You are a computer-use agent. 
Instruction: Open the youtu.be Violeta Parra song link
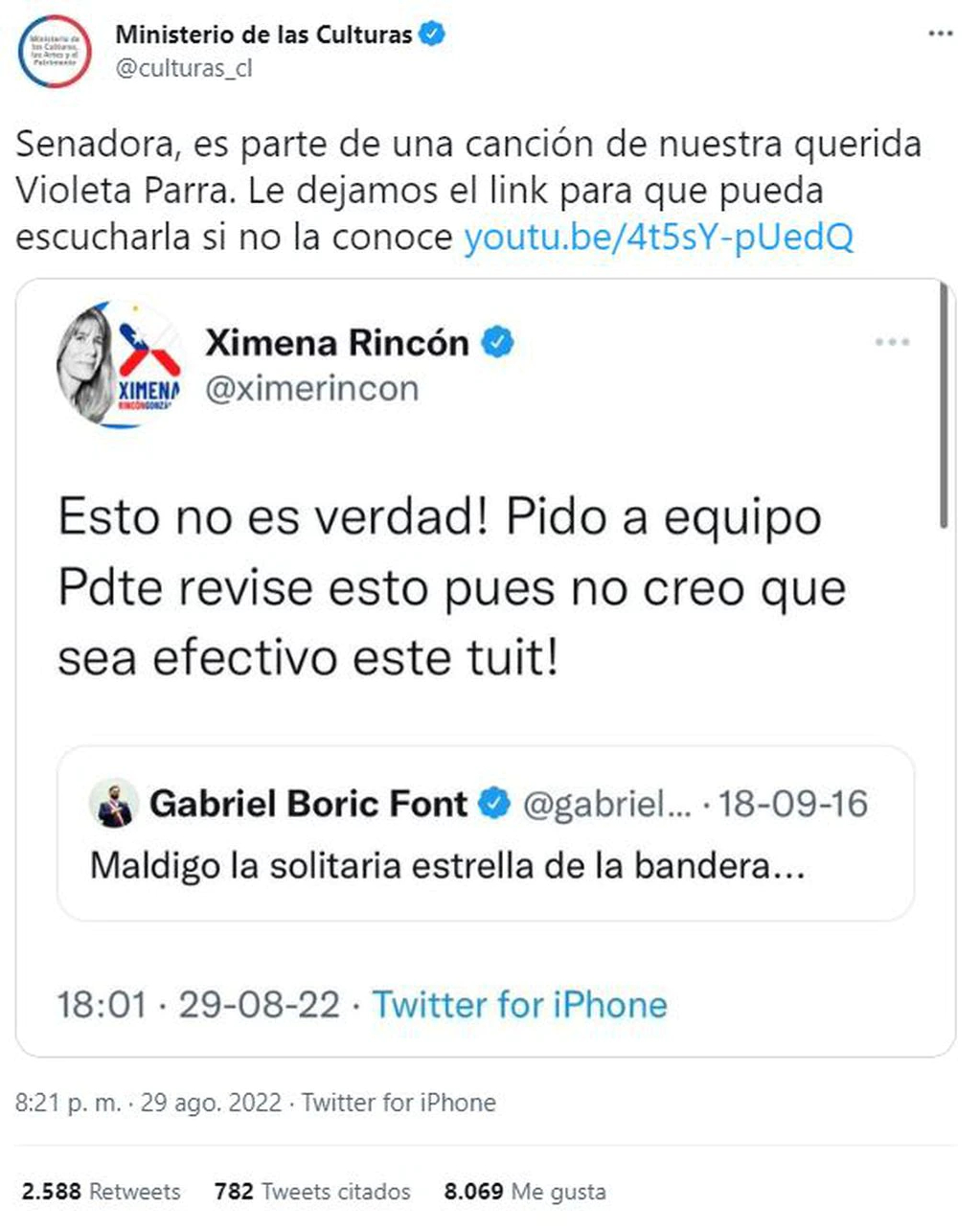coord(658,236)
